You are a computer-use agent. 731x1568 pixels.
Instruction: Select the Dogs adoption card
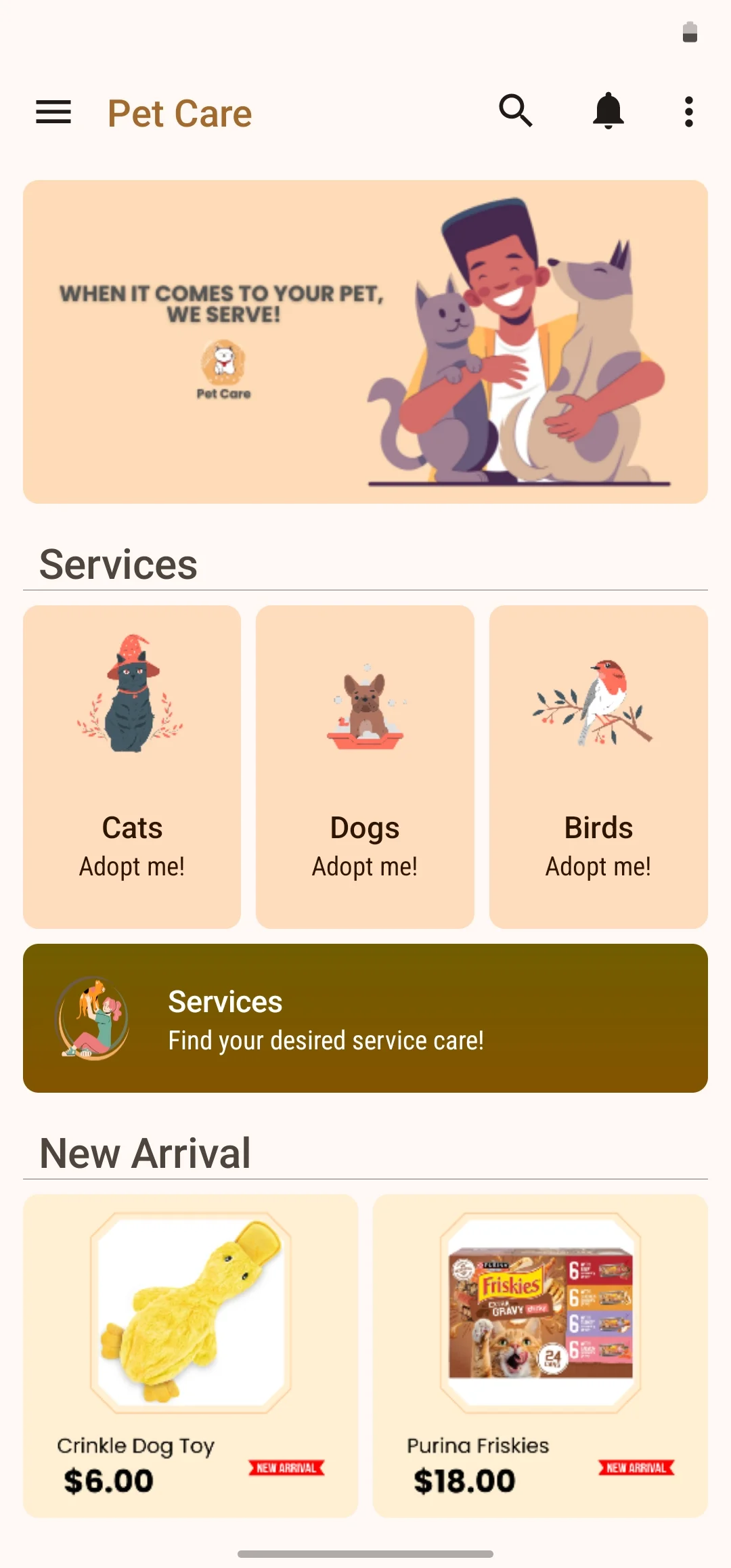click(x=365, y=766)
